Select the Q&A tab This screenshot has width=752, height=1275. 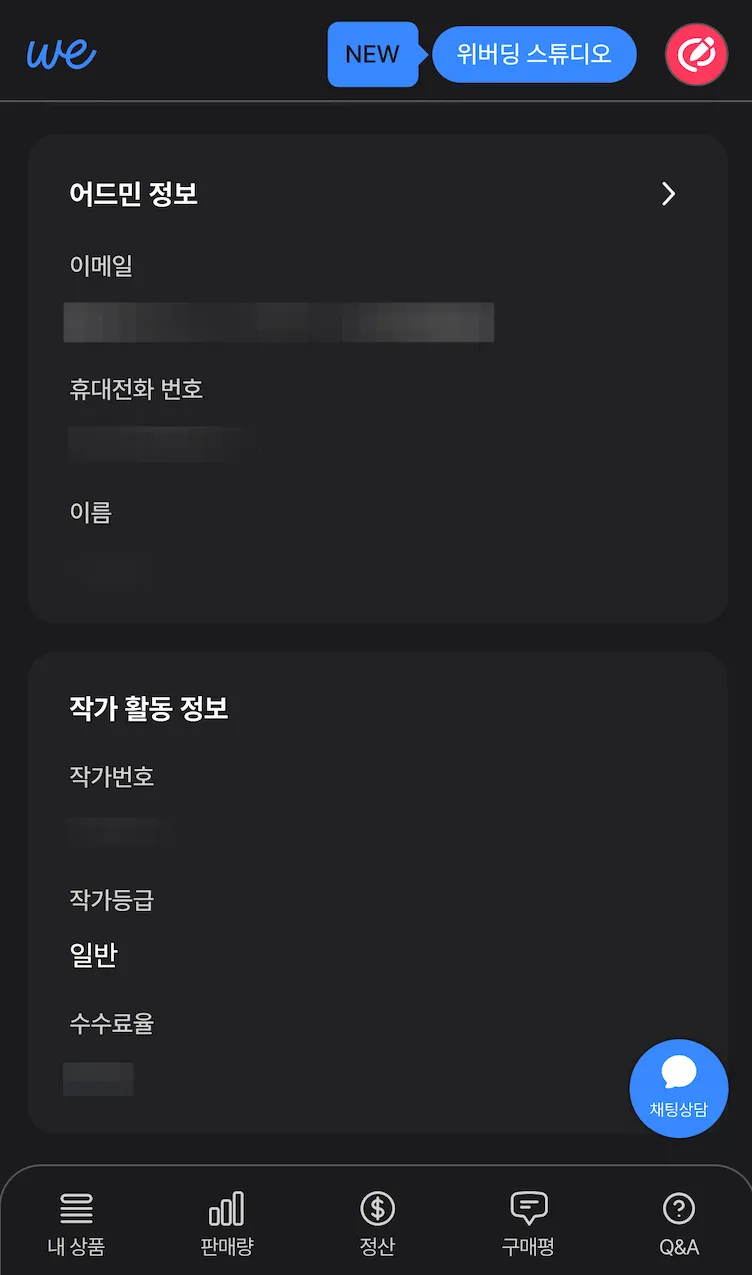pos(679,1223)
